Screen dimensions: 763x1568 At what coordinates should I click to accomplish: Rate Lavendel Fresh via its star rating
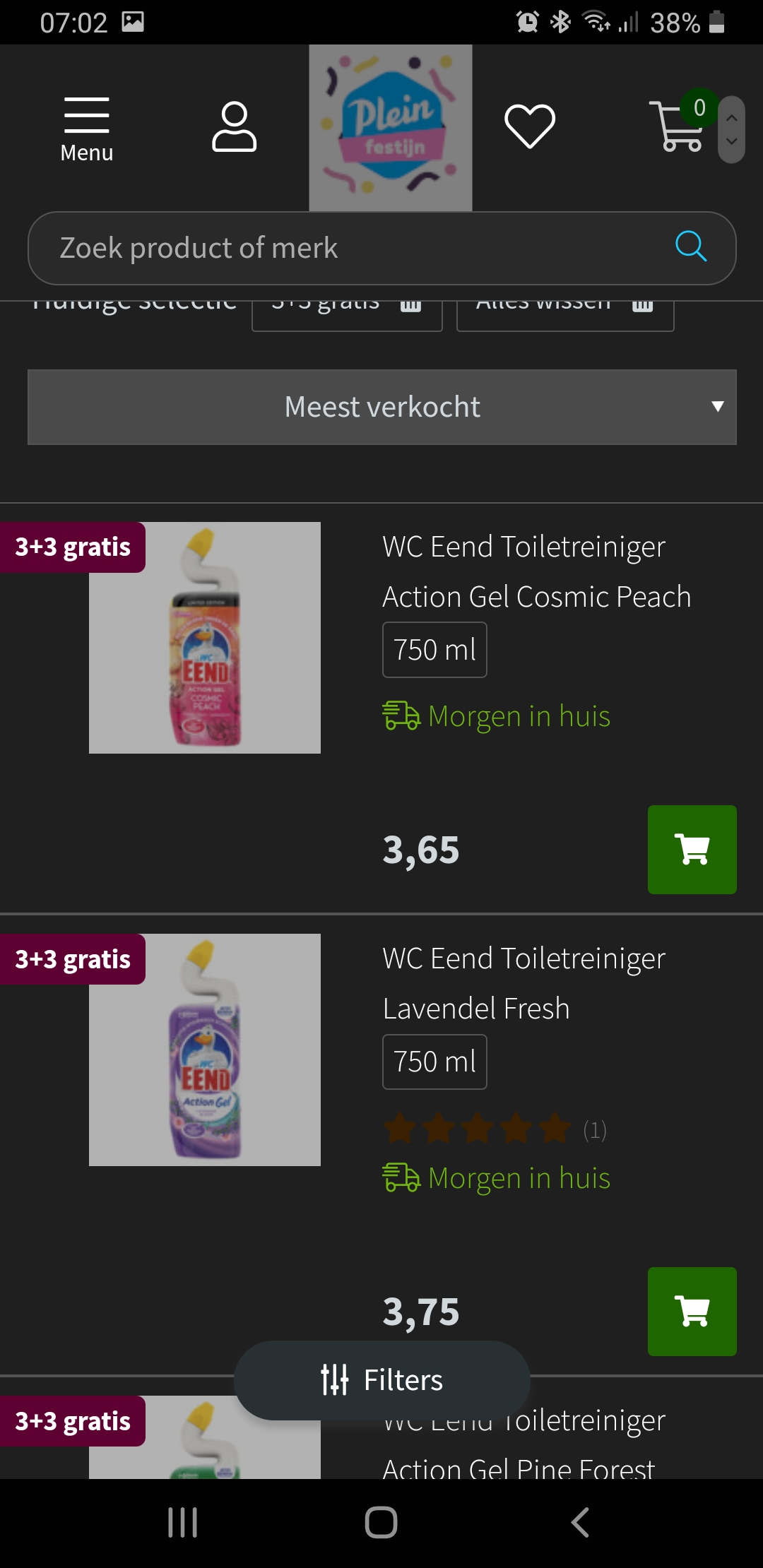point(477,1128)
